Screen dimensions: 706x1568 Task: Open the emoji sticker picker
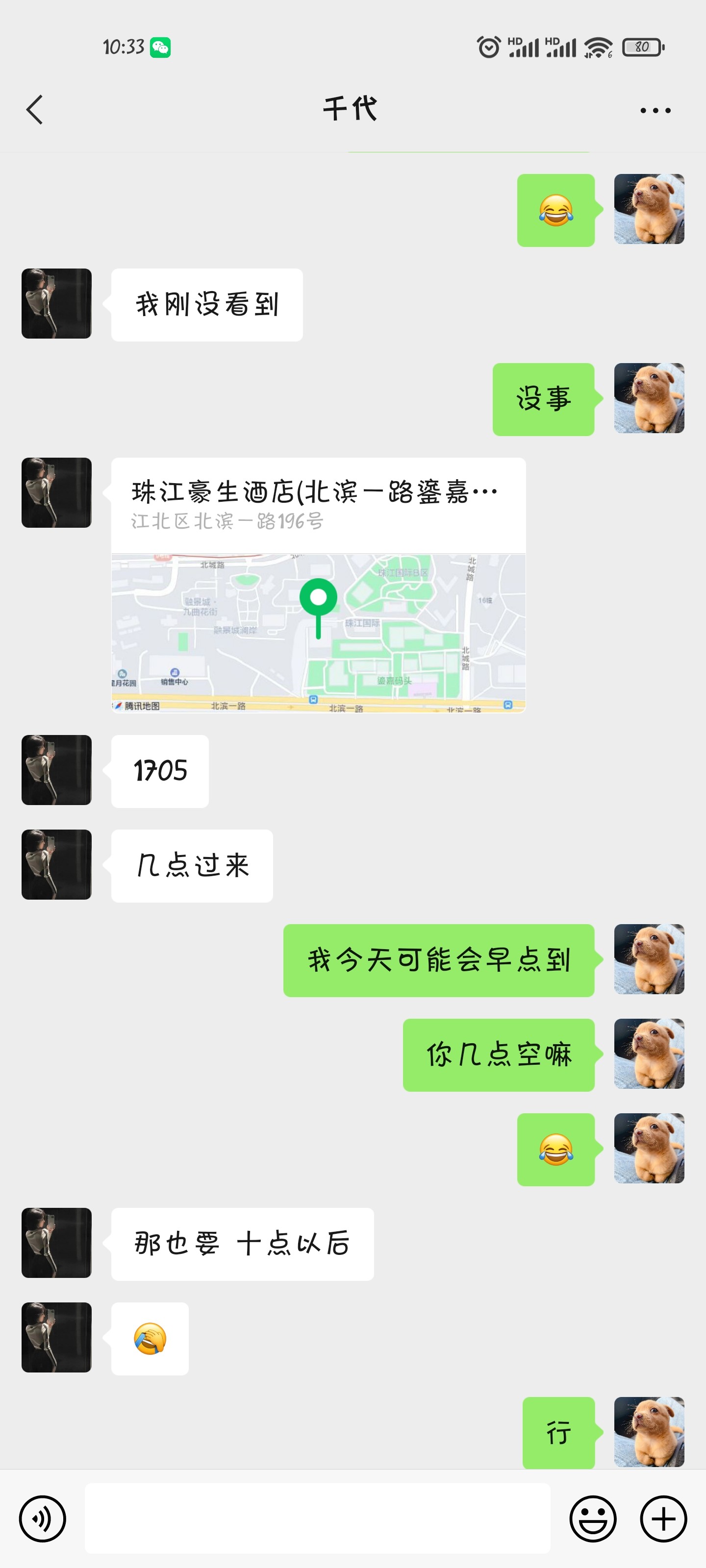592,1519
